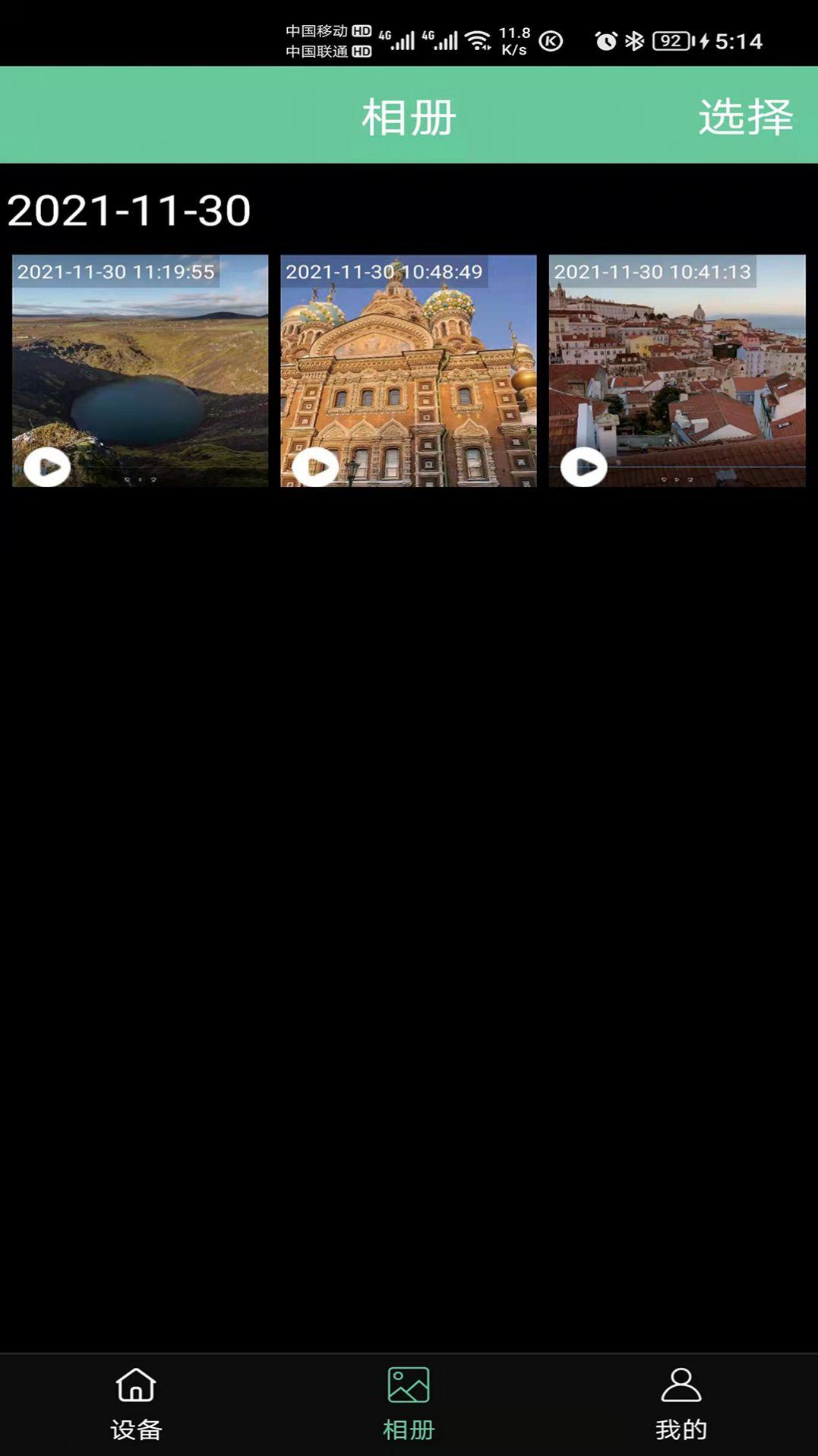Go to the 我的 tab
818x1456 pixels.
[x=681, y=1404]
